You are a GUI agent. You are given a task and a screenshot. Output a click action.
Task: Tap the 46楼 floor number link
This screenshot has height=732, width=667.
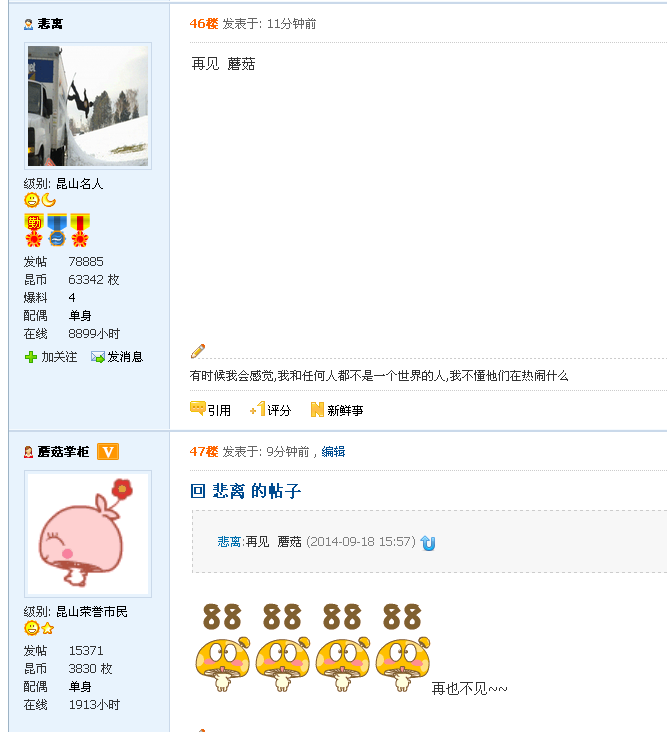(203, 23)
